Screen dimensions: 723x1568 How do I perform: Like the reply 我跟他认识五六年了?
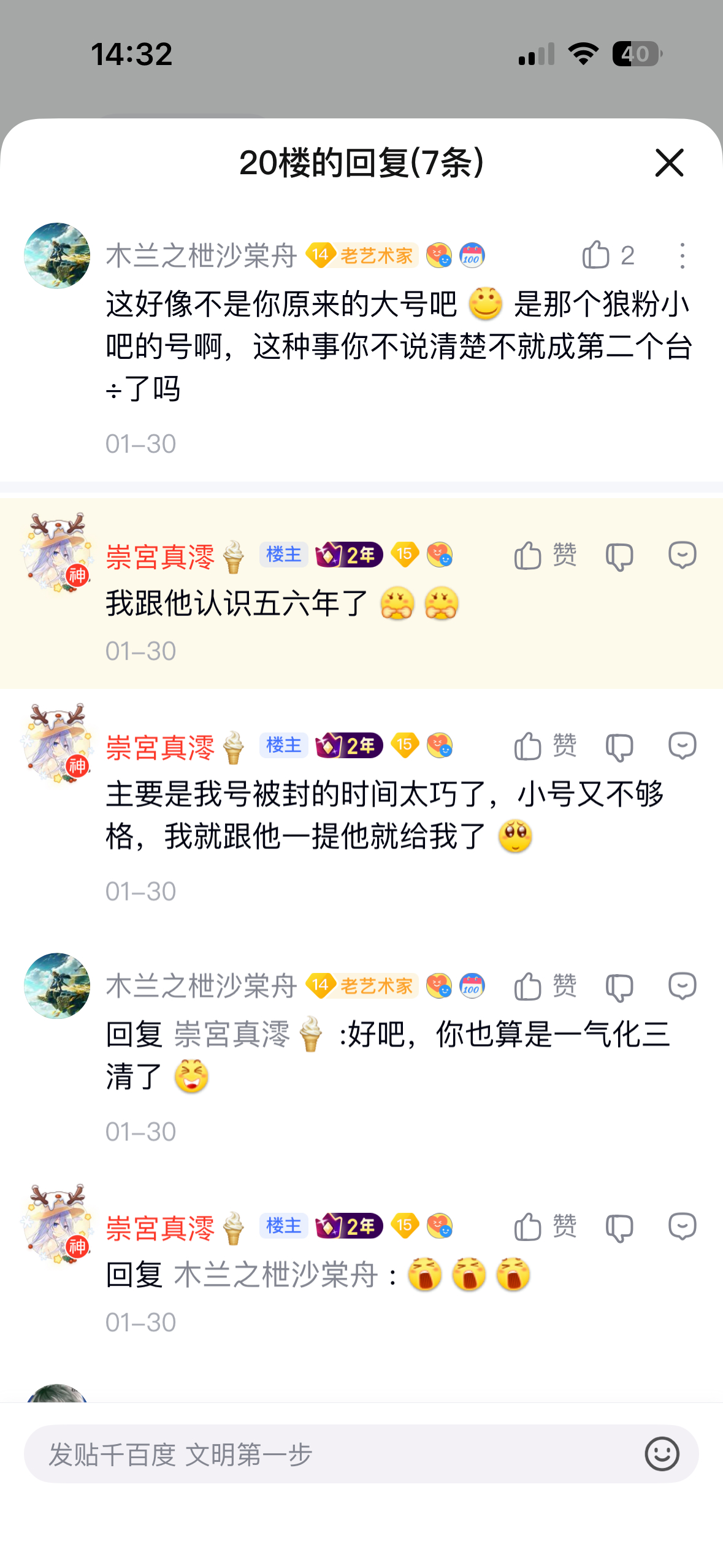pos(529,556)
